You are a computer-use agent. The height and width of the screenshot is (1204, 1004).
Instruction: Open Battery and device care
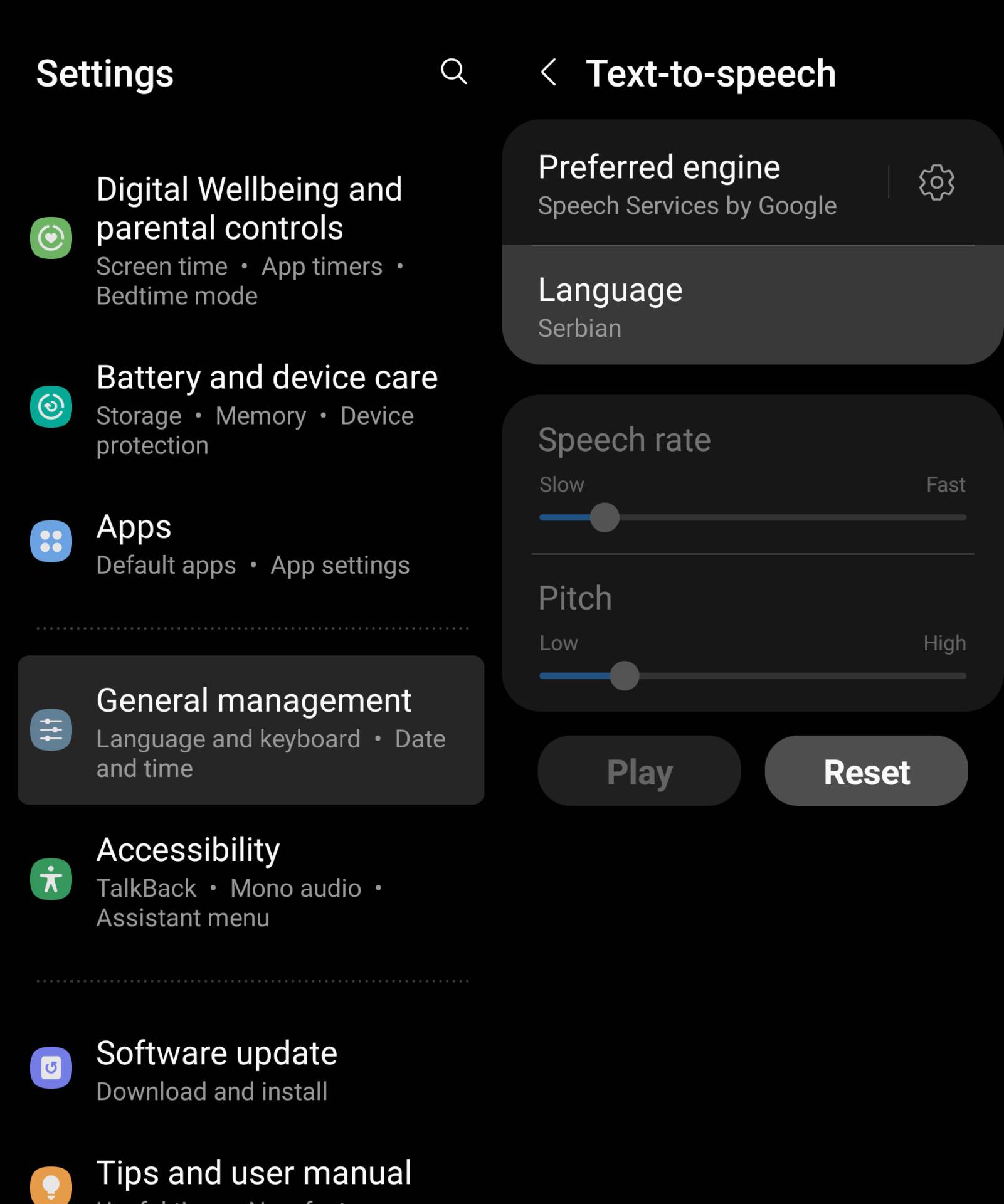(x=251, y=408)
